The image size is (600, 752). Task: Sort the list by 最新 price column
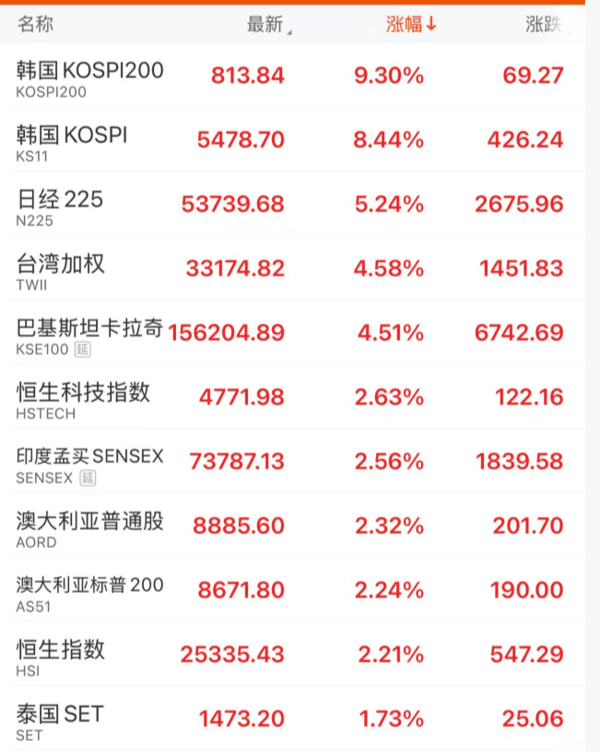tap(267, 26)
